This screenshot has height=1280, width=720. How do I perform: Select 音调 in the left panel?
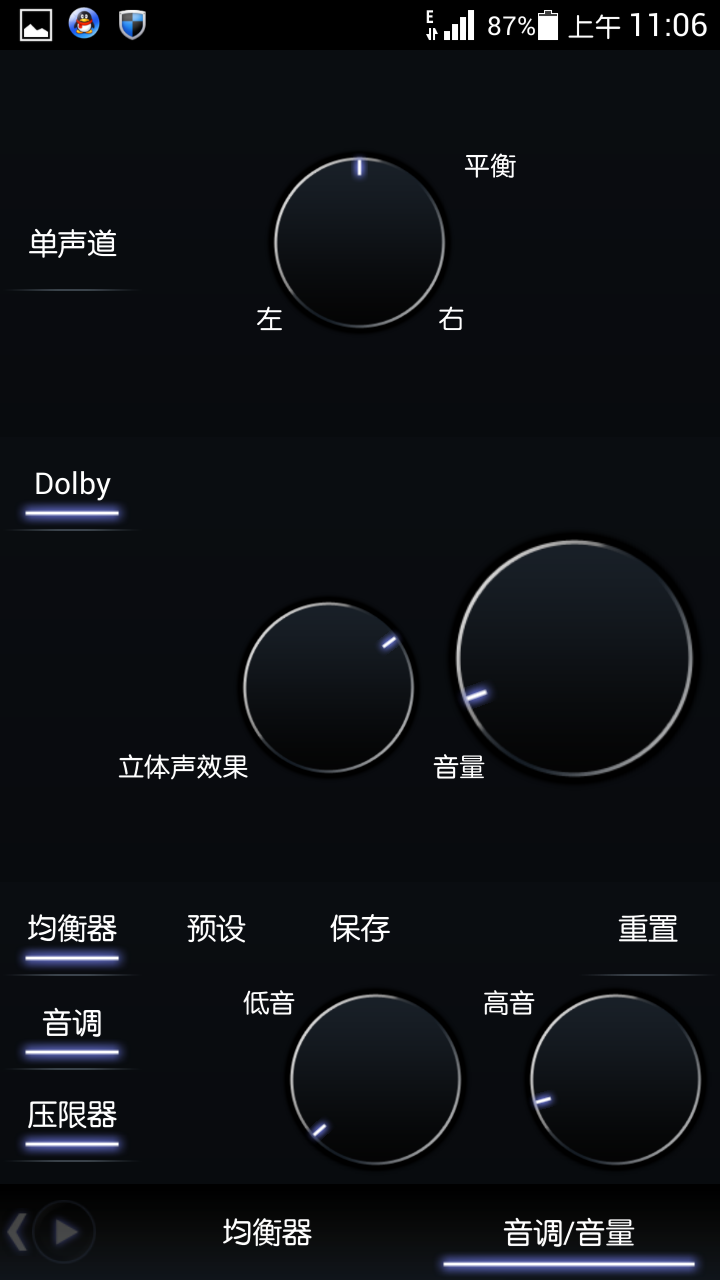click(x=71, y=1023)
